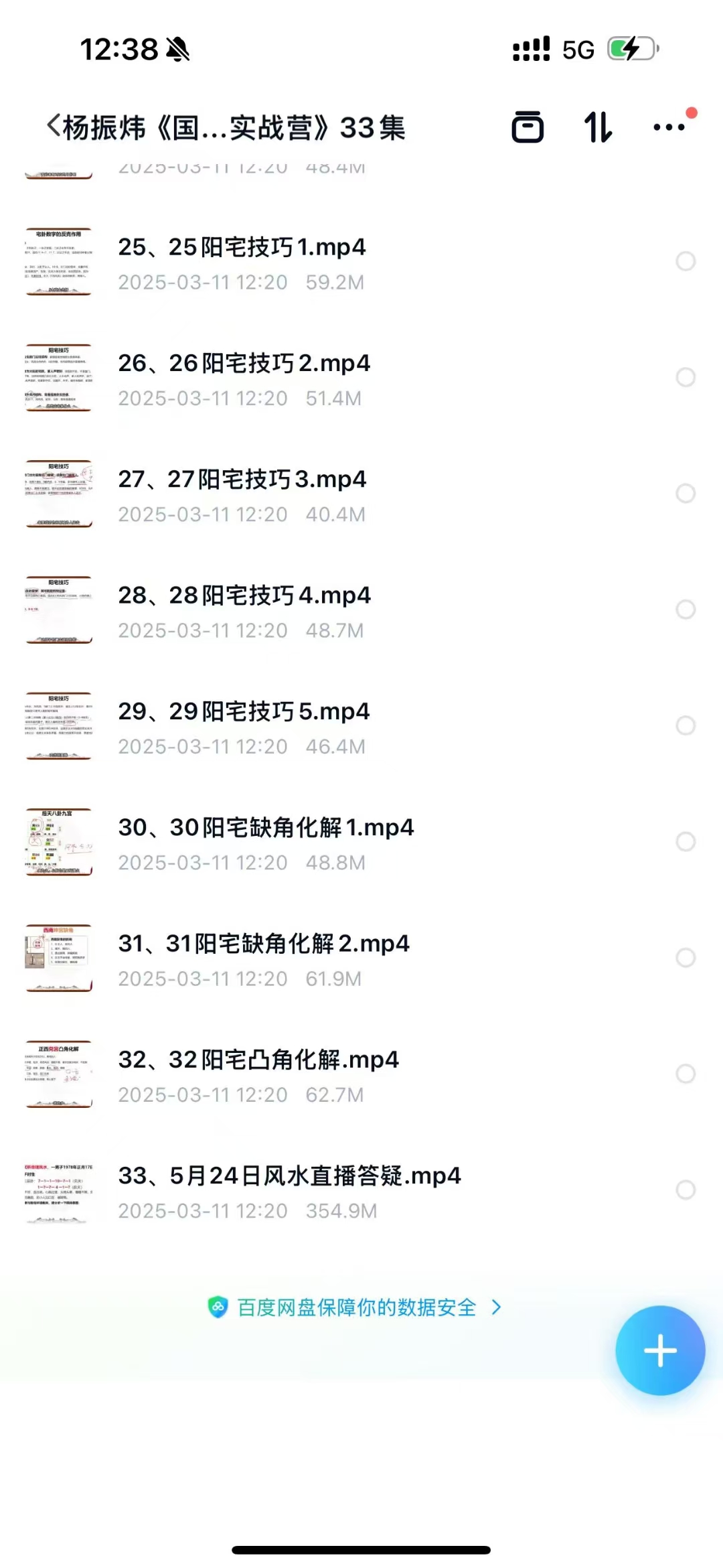Open the video 29阳宅技巧5.mp4
The height and width of the screenshot is (1568, 723).
click(244, 712)
